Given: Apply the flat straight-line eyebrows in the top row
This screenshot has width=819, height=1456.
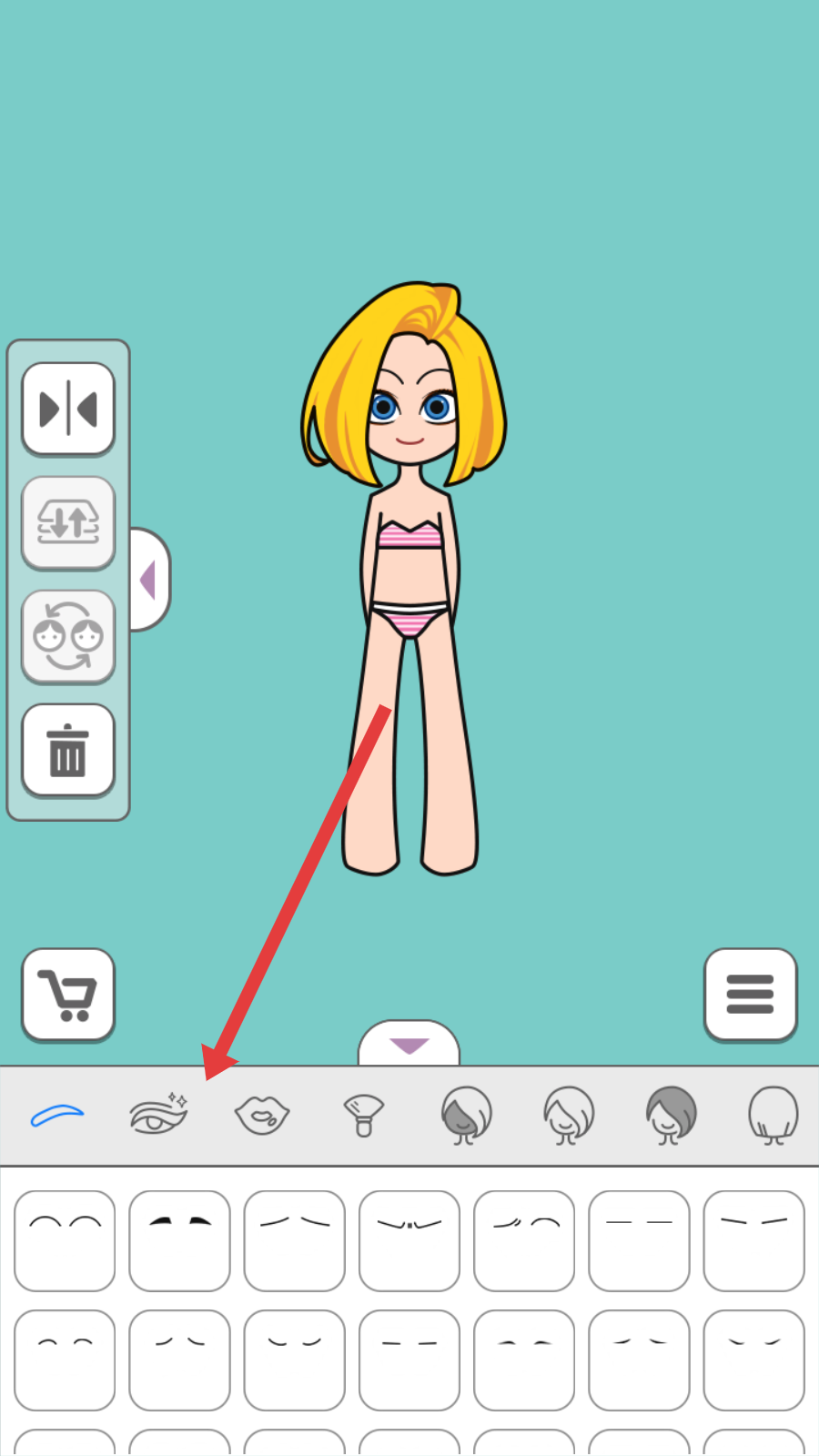Looking at the screenshot, I should [x=639, y=1240].
